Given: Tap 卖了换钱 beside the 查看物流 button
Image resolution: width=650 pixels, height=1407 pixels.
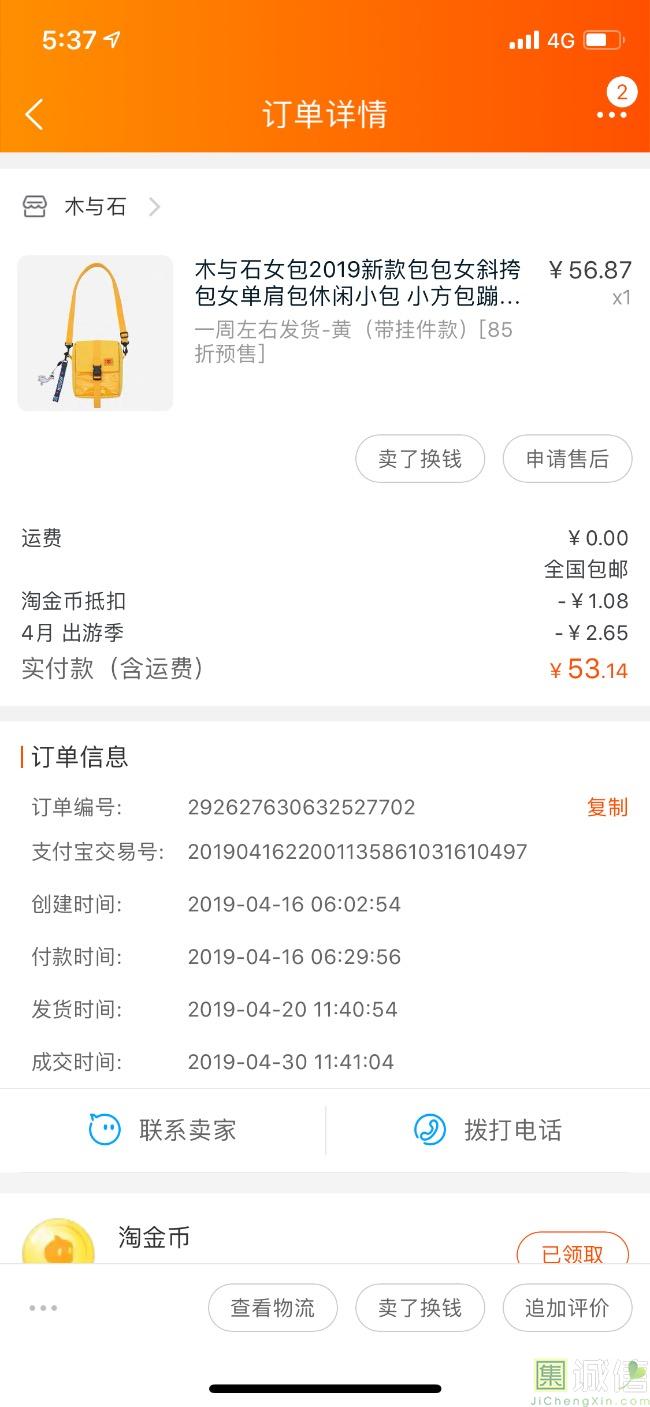Looking at the screenshot, I should (x=420, y=1308).
